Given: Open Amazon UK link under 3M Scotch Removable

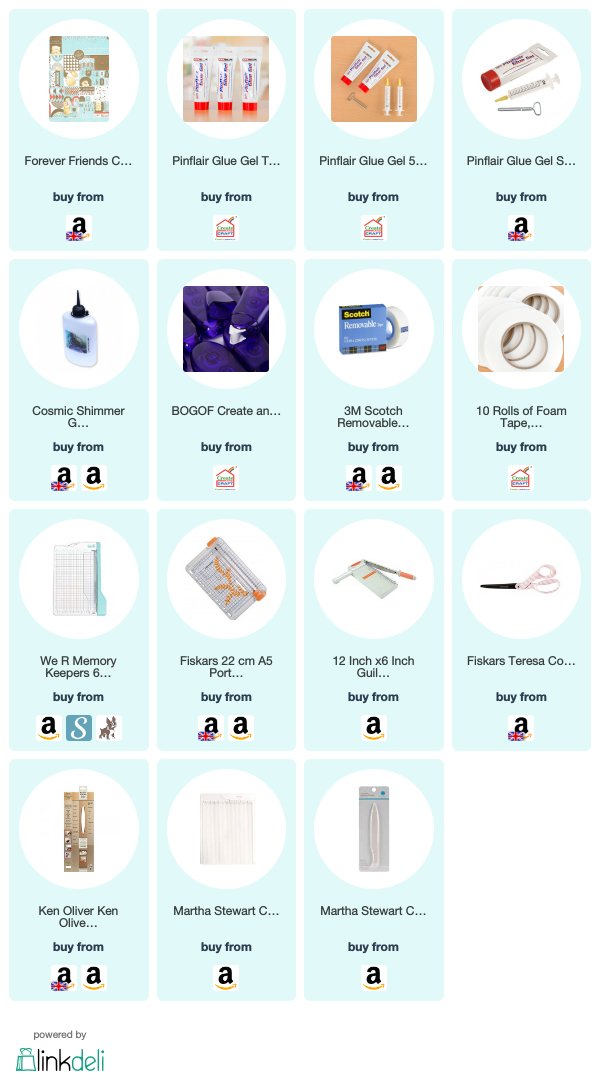Looking at the screenshot, I should click(x=358, y=478).
